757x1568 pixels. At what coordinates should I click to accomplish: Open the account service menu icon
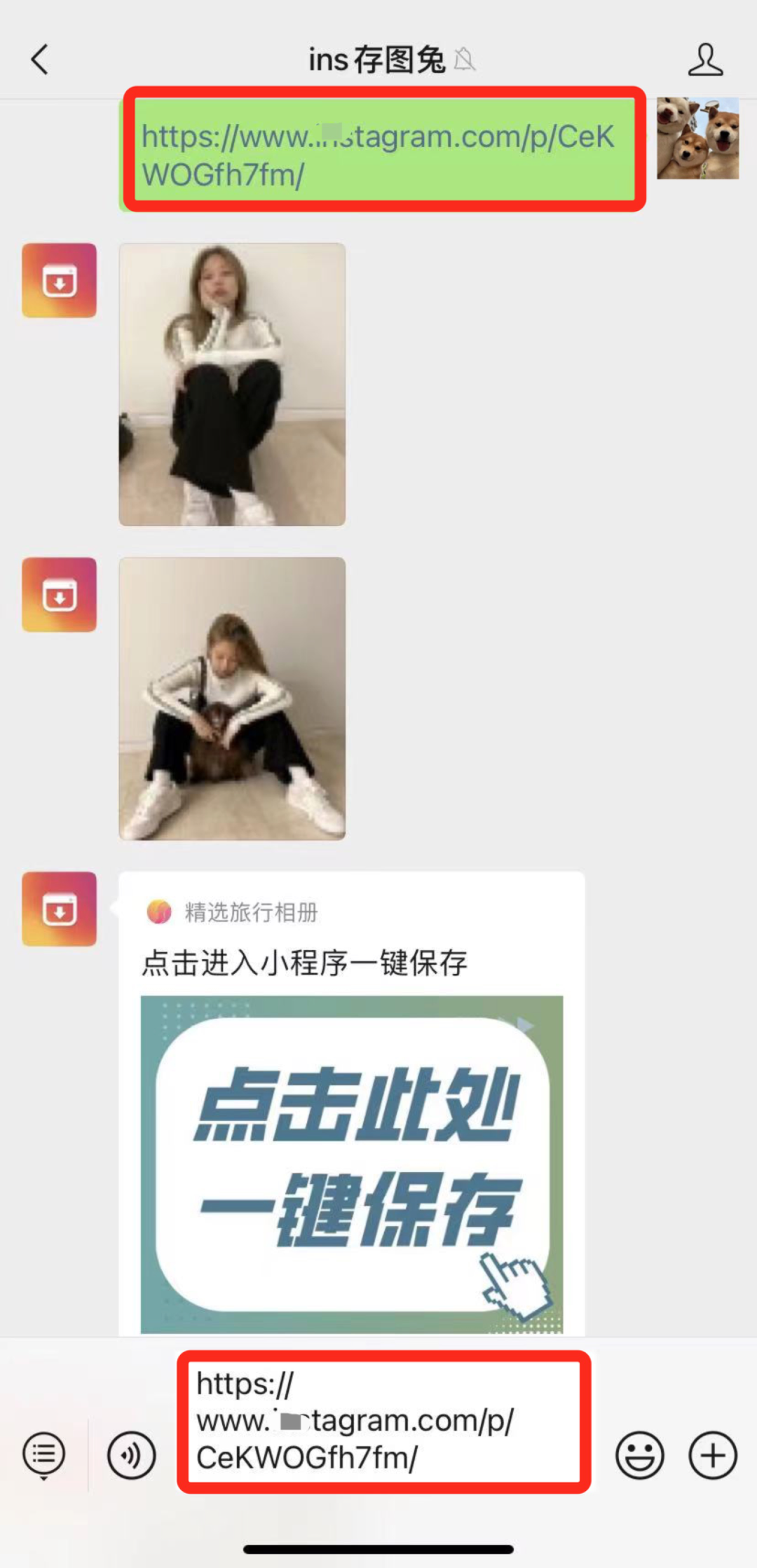[x=44, y=1455]
